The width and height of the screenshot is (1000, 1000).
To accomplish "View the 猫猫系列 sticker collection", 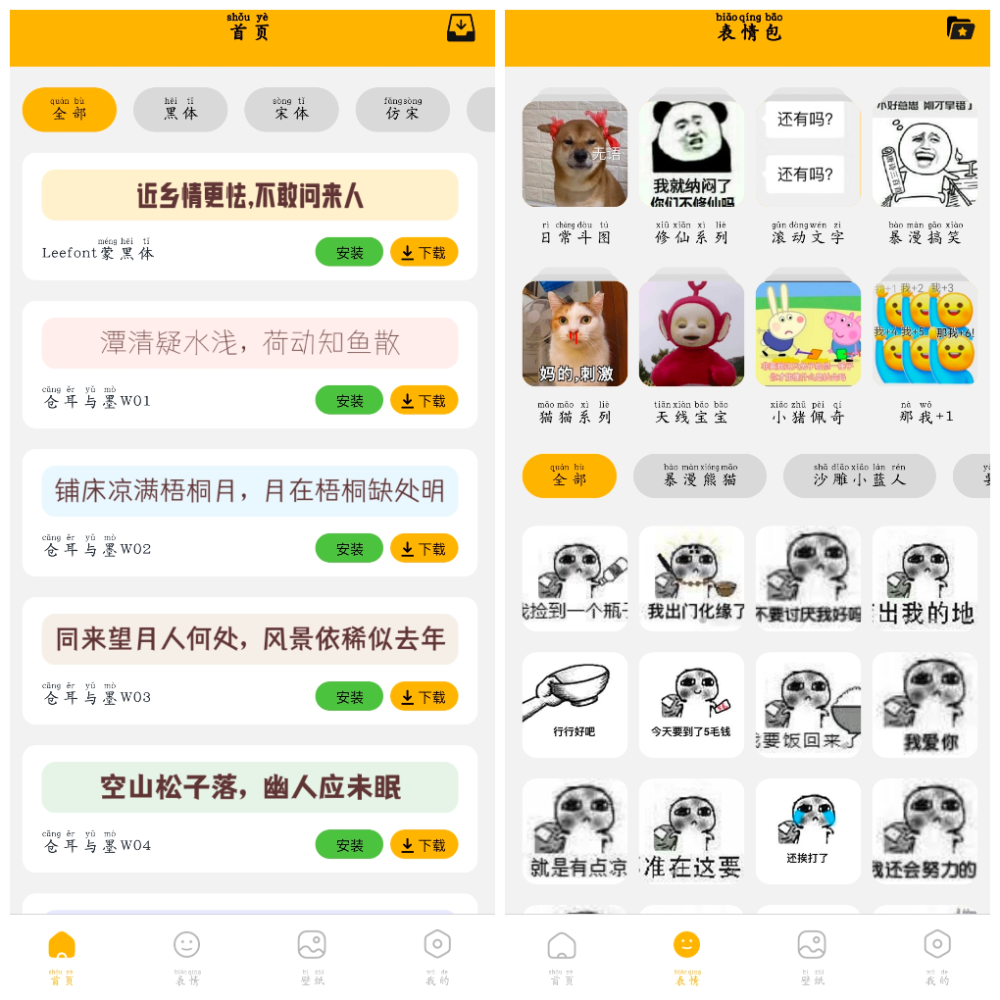I will tap(575, 333).
